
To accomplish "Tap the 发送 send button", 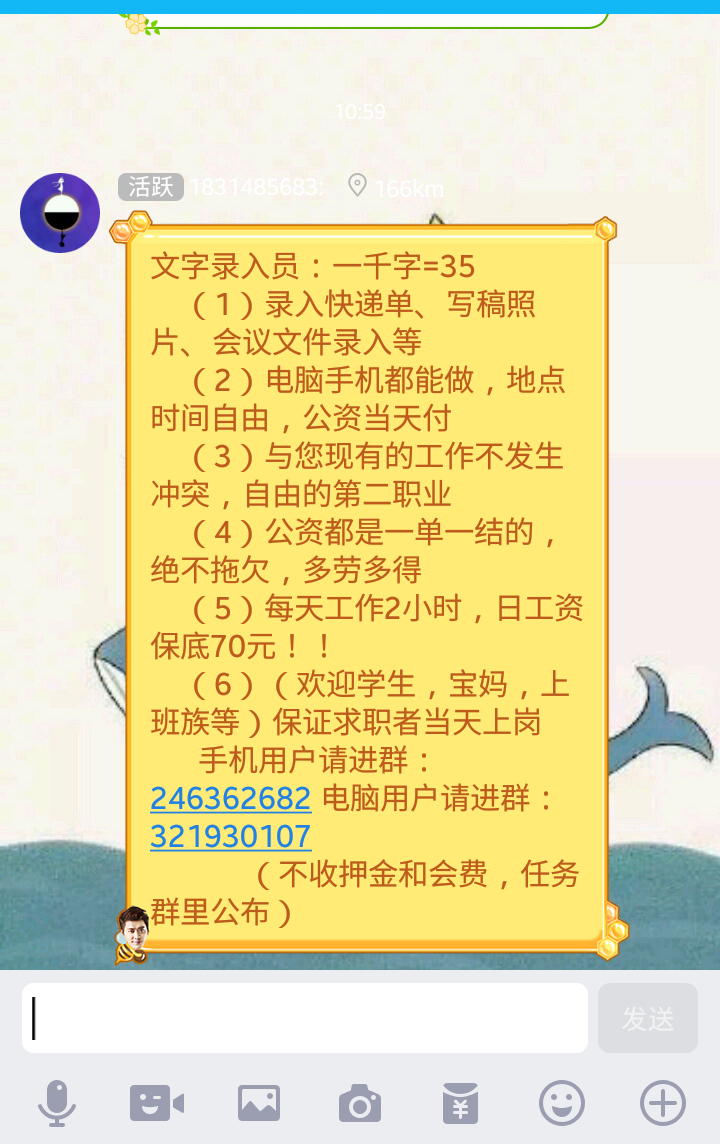I will pyautogui.click(x=648, y=1018).
